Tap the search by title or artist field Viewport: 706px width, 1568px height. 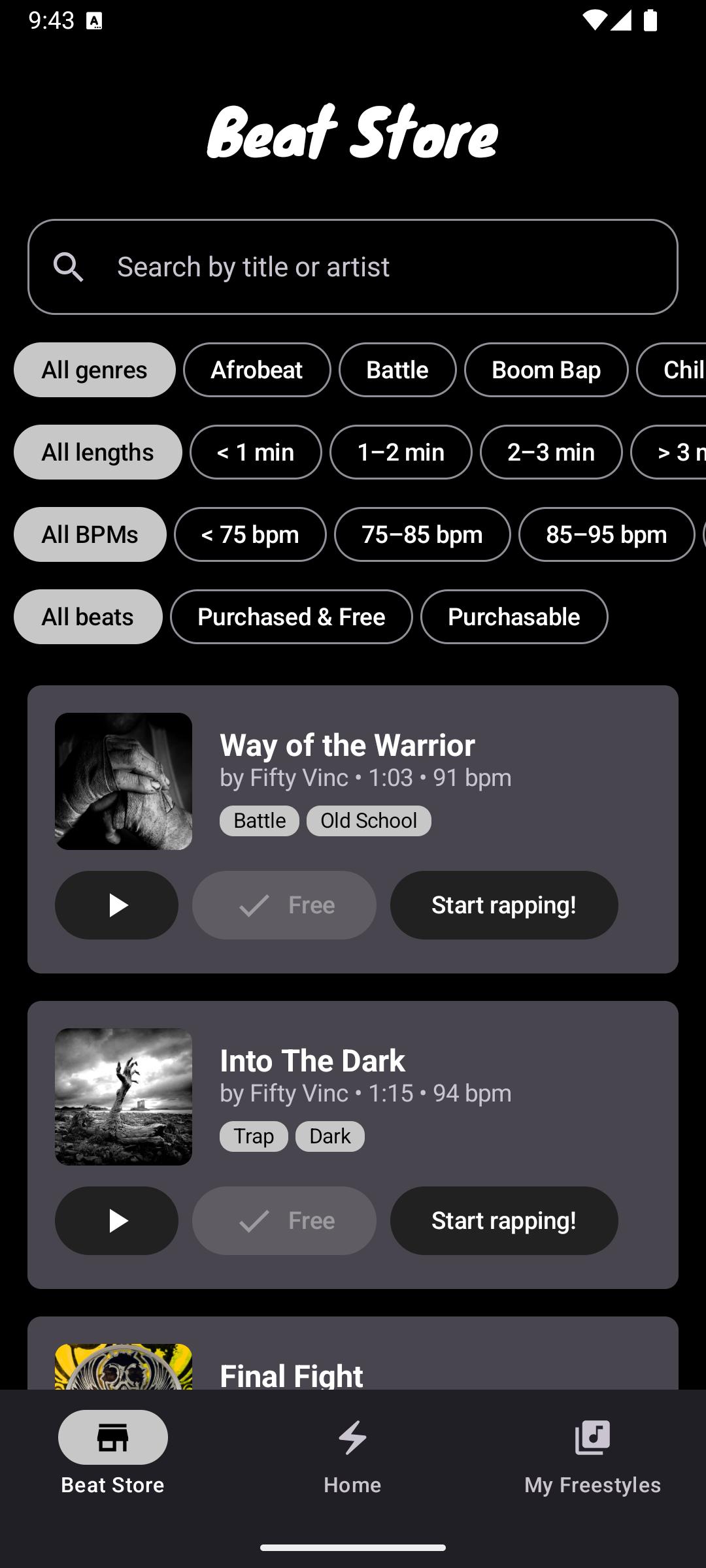point(353,266)
